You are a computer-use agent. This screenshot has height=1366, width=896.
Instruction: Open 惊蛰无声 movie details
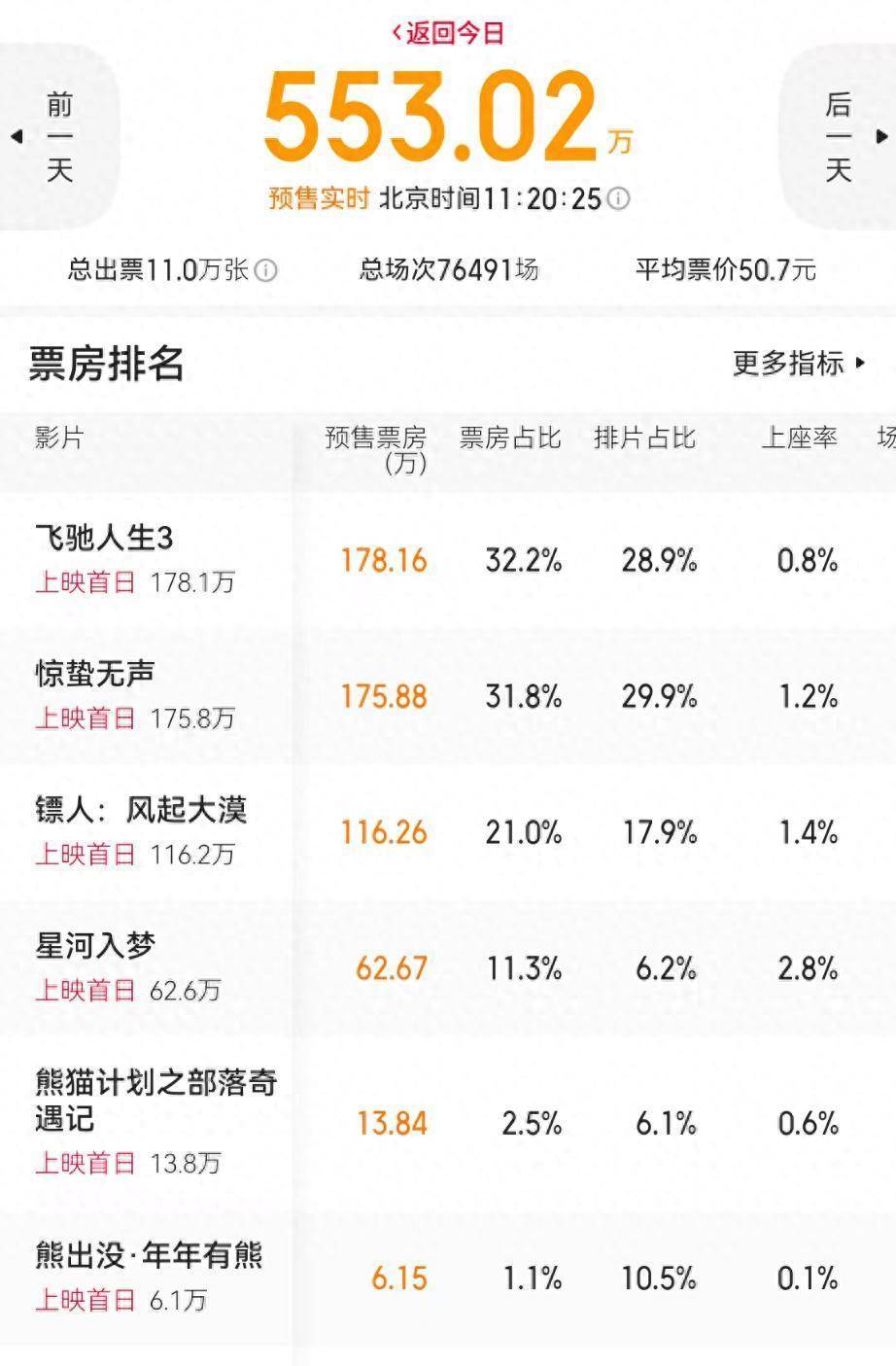click(95, 674)
